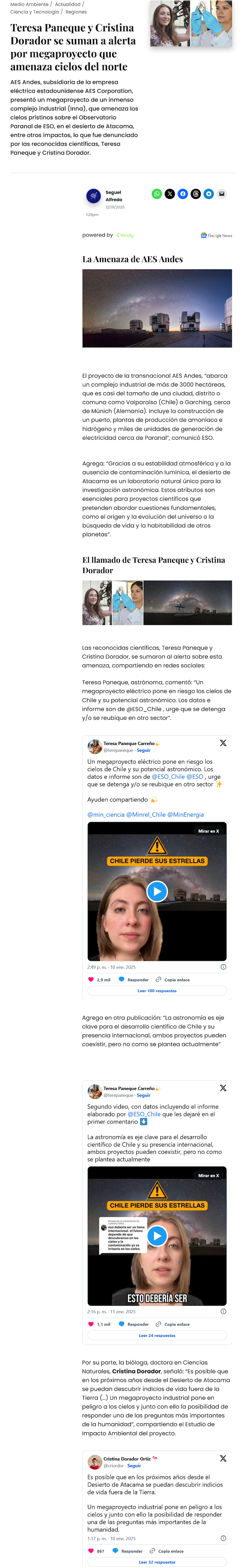Image resolution: width=251 pixels, height=1568 pixels.
Task: Read 32 replies on Cristina Dorador's tweet
Action: (157, 1562)
